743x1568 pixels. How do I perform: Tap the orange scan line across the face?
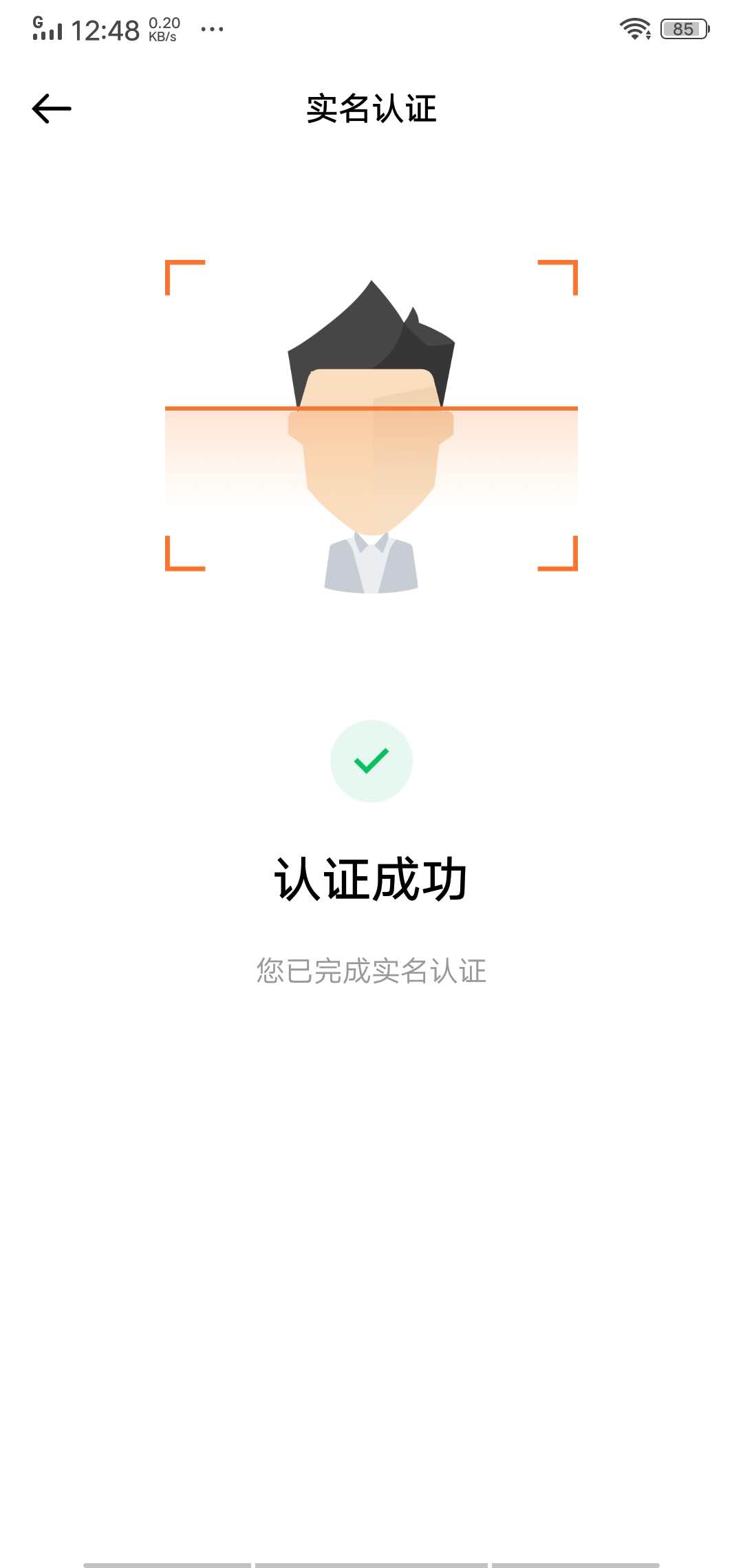click(x=371, y=409)
